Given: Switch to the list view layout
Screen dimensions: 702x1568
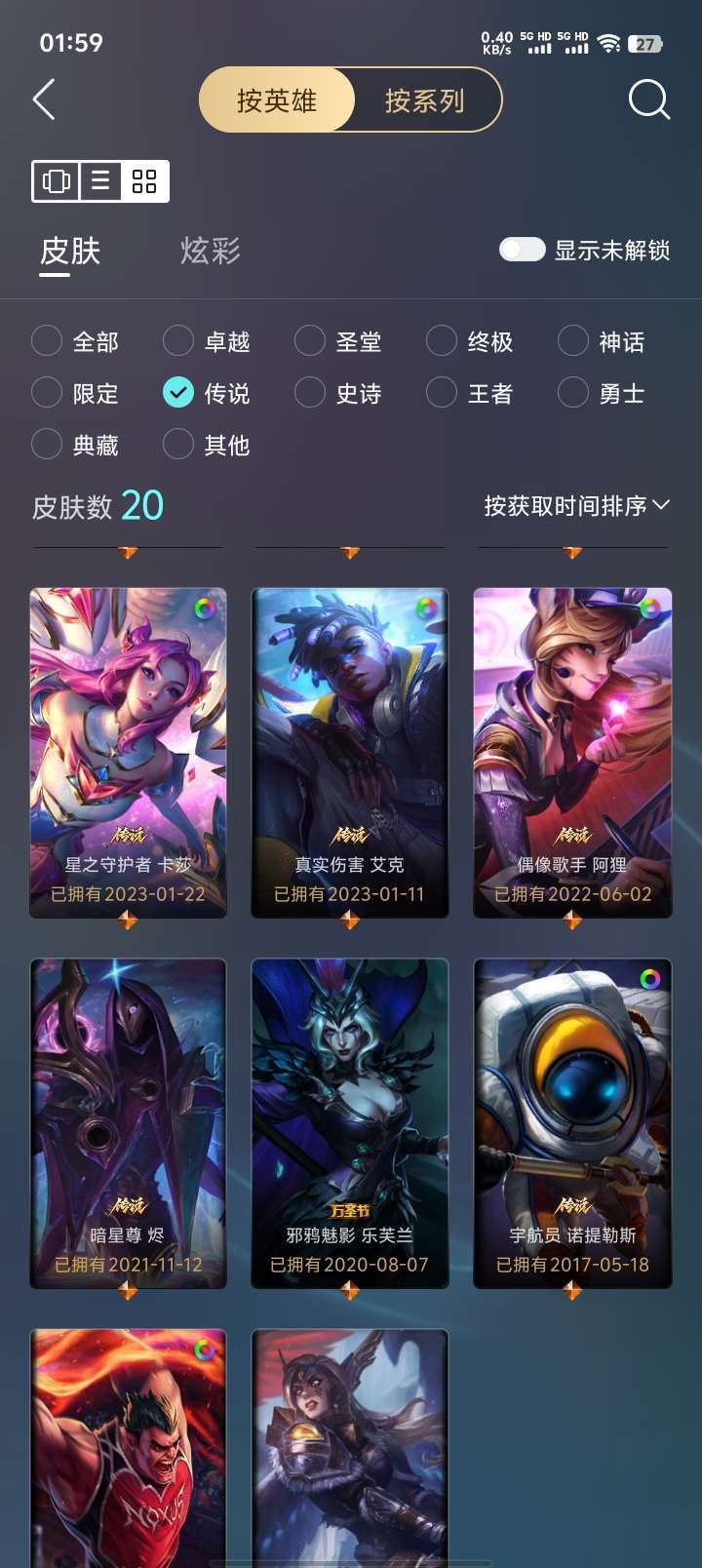Looking at the screenshot, I should click(100, 181).
